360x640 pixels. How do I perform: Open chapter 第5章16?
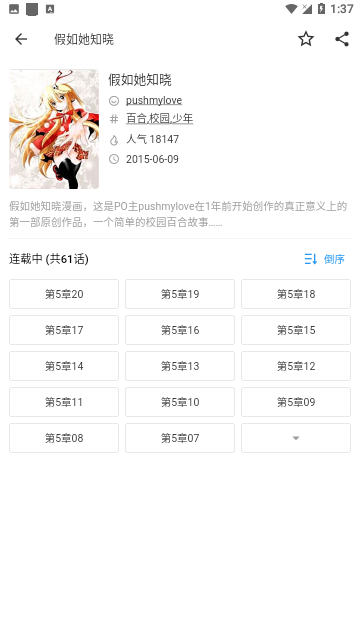[180, 330]
